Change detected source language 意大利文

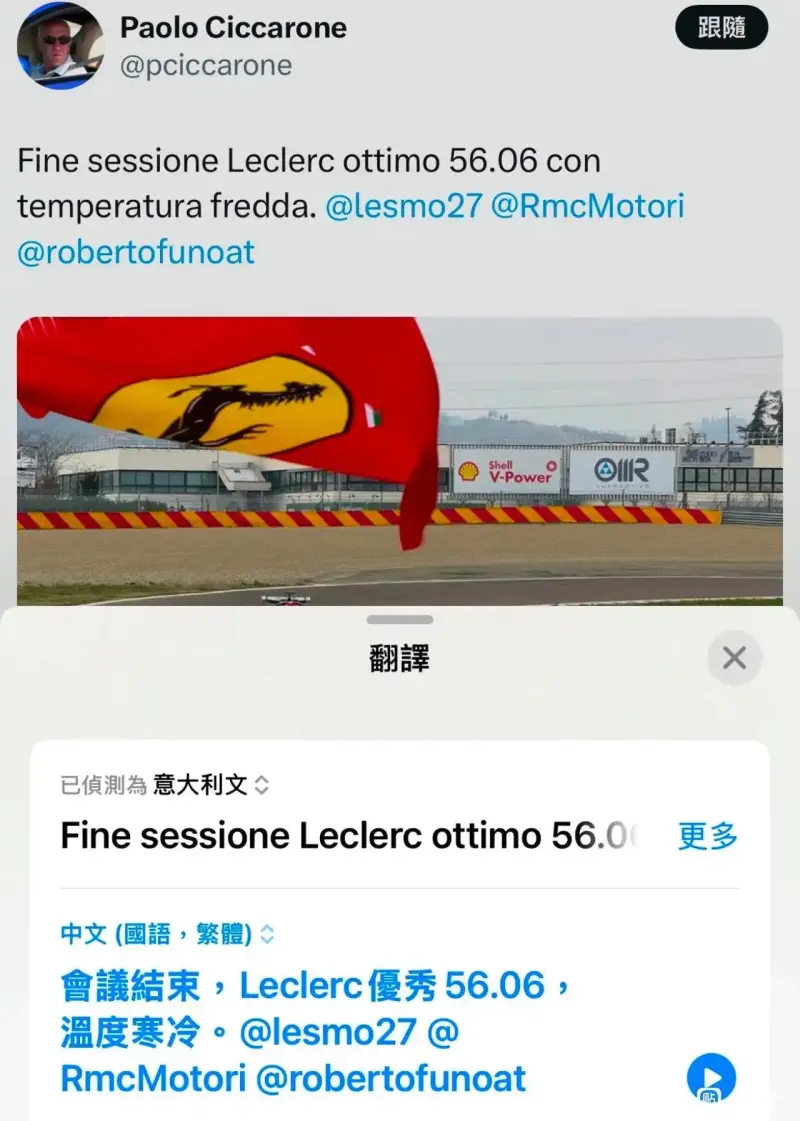coord(210,785)
